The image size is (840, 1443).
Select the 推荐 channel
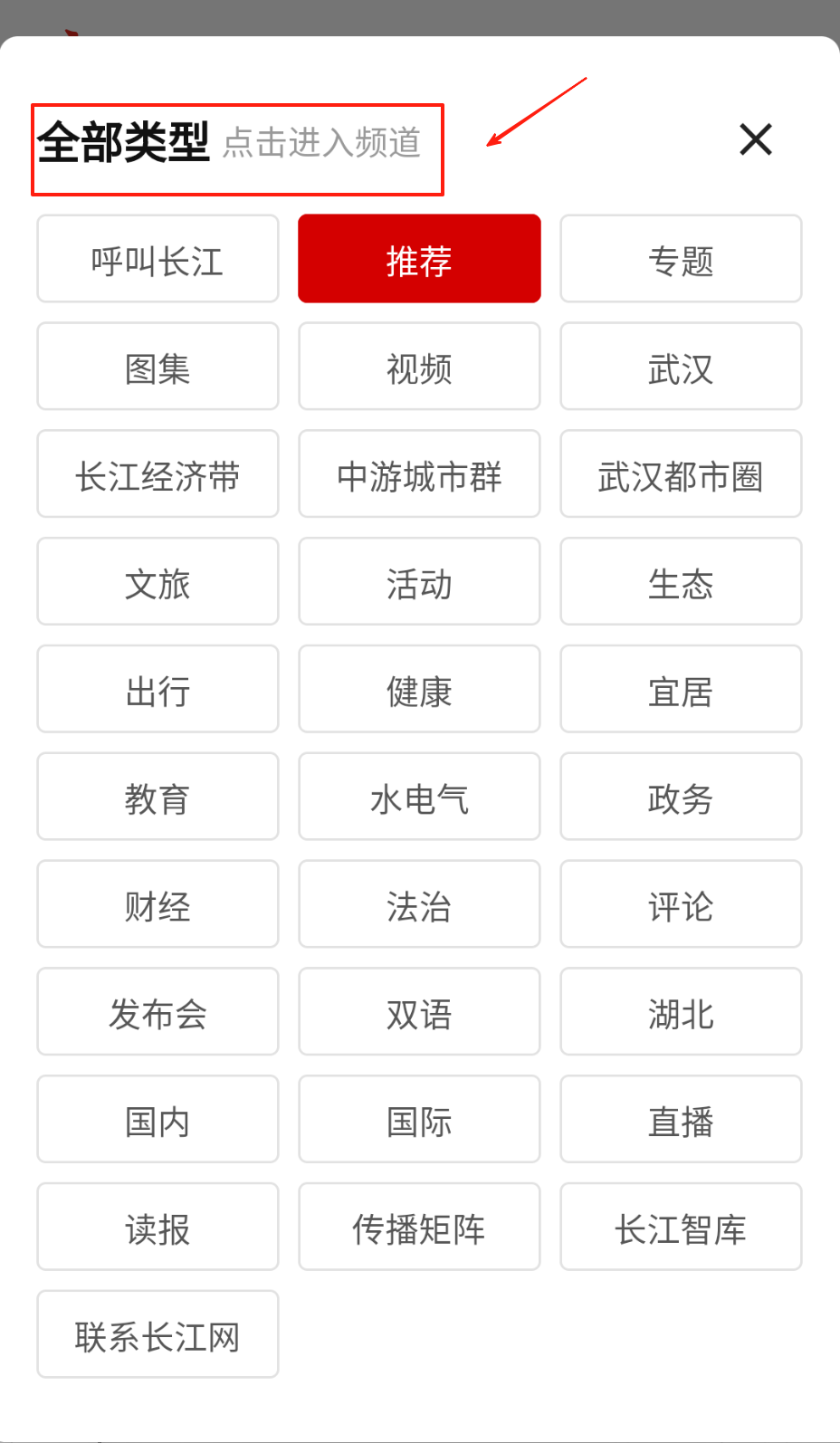419,260
